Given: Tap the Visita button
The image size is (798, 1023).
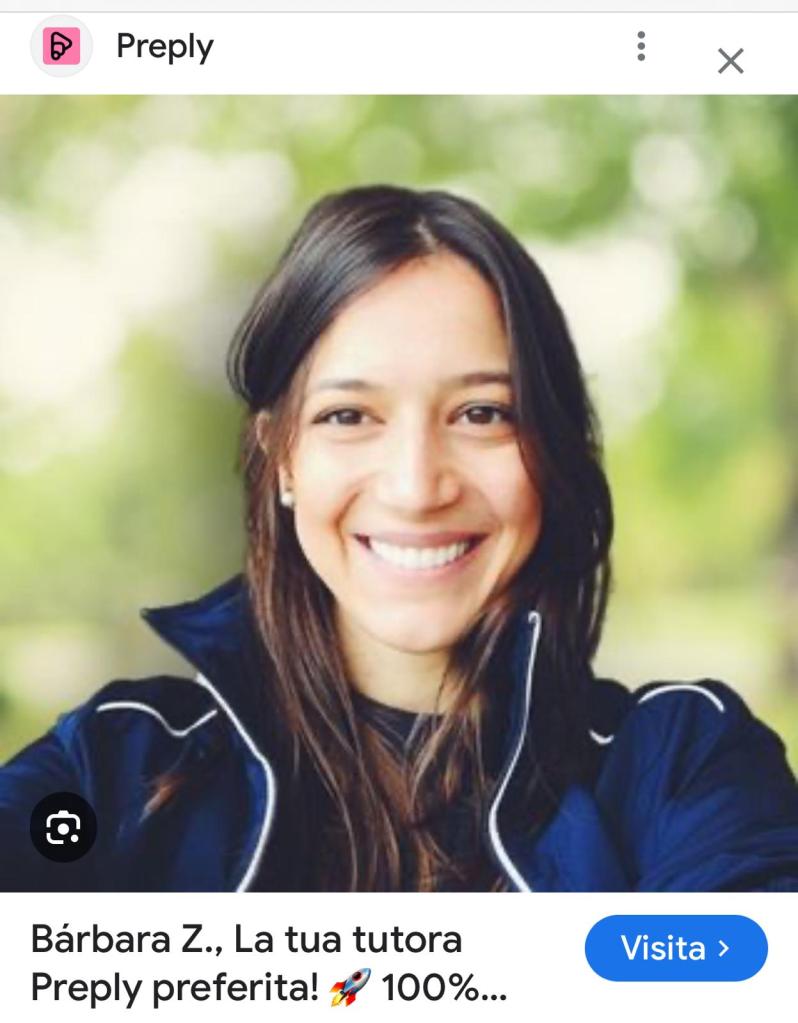Looking at the screenshot, I should (676, 948).
